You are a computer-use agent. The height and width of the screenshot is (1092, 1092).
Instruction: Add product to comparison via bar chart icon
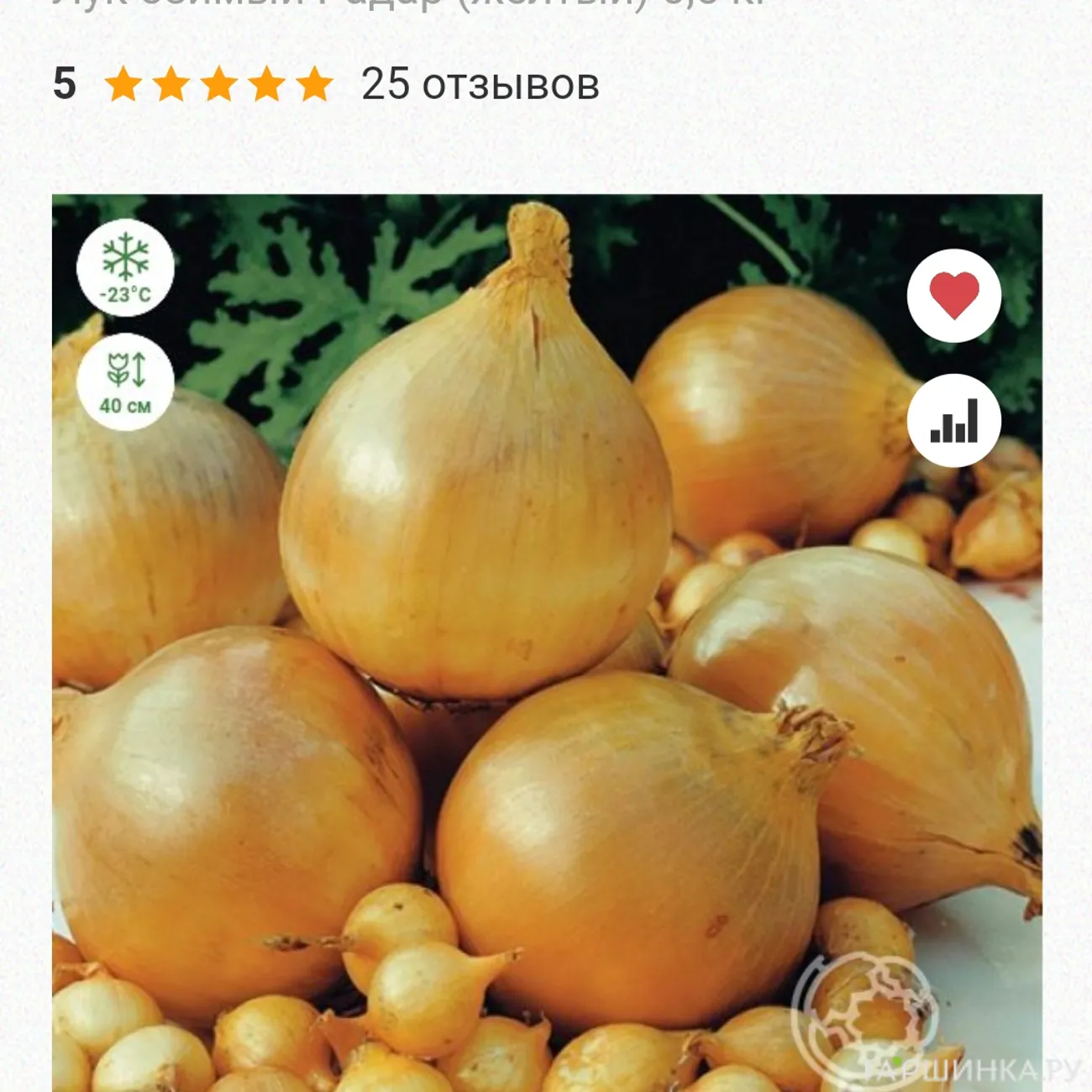[953, 420]
